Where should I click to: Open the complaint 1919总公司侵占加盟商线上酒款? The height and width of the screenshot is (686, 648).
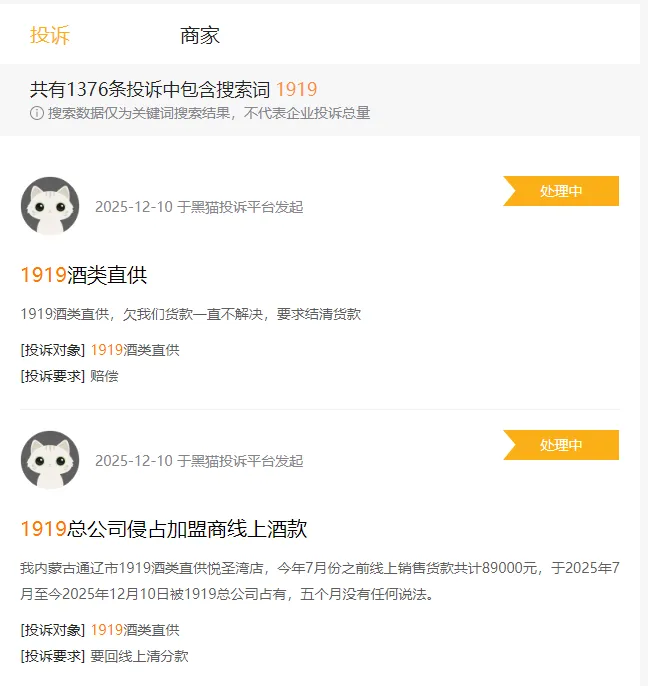click(164, 529)
